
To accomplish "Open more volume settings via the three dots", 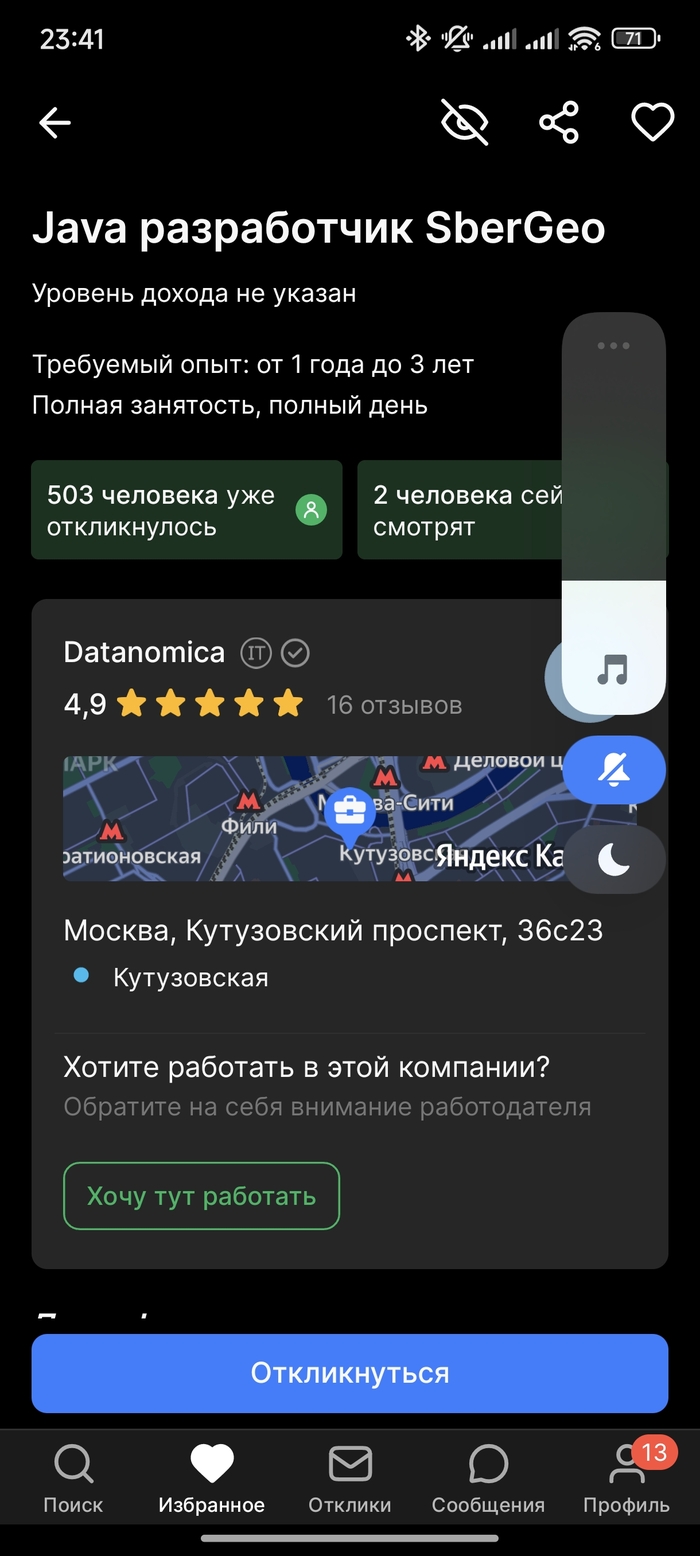I will pyautogui.click(x=613, y=346).
